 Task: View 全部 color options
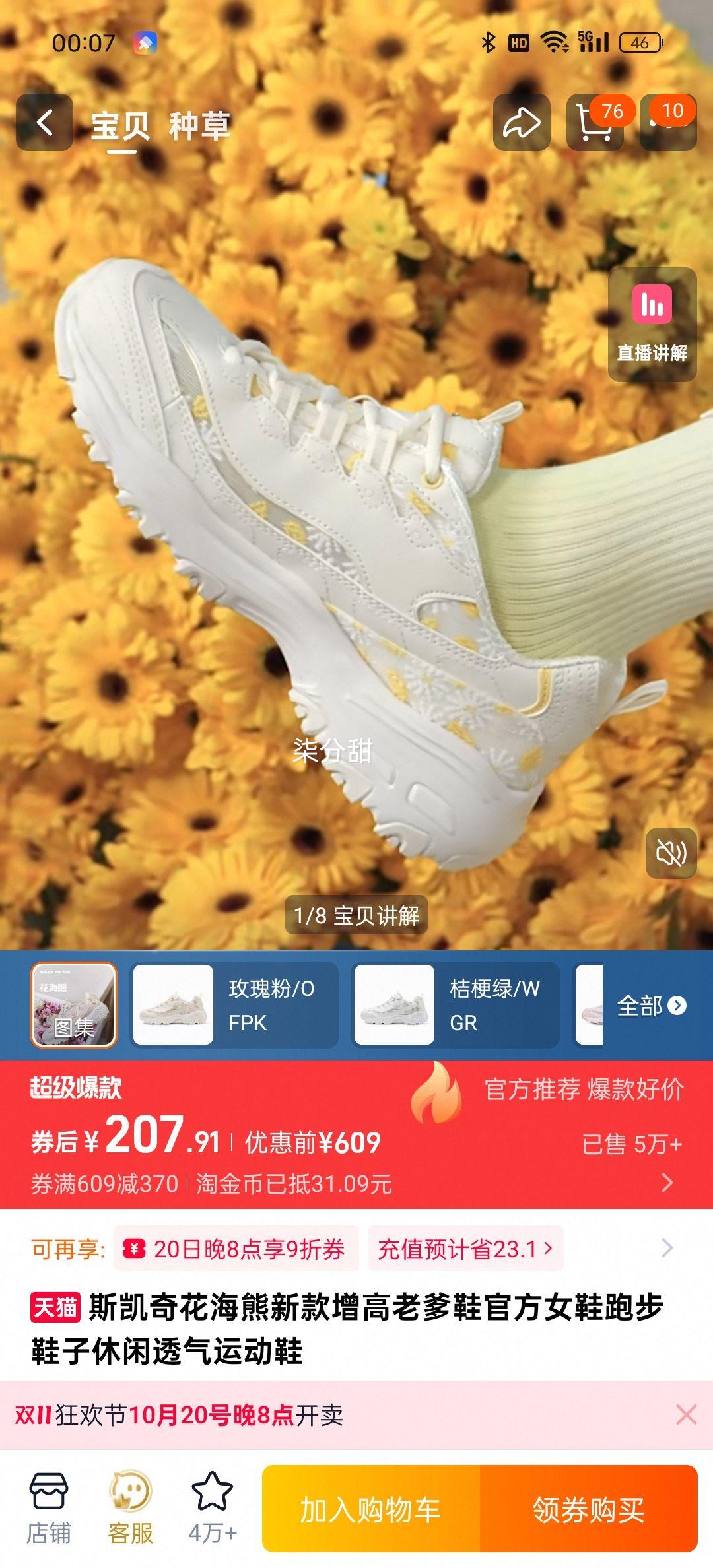pos(651,1006)
